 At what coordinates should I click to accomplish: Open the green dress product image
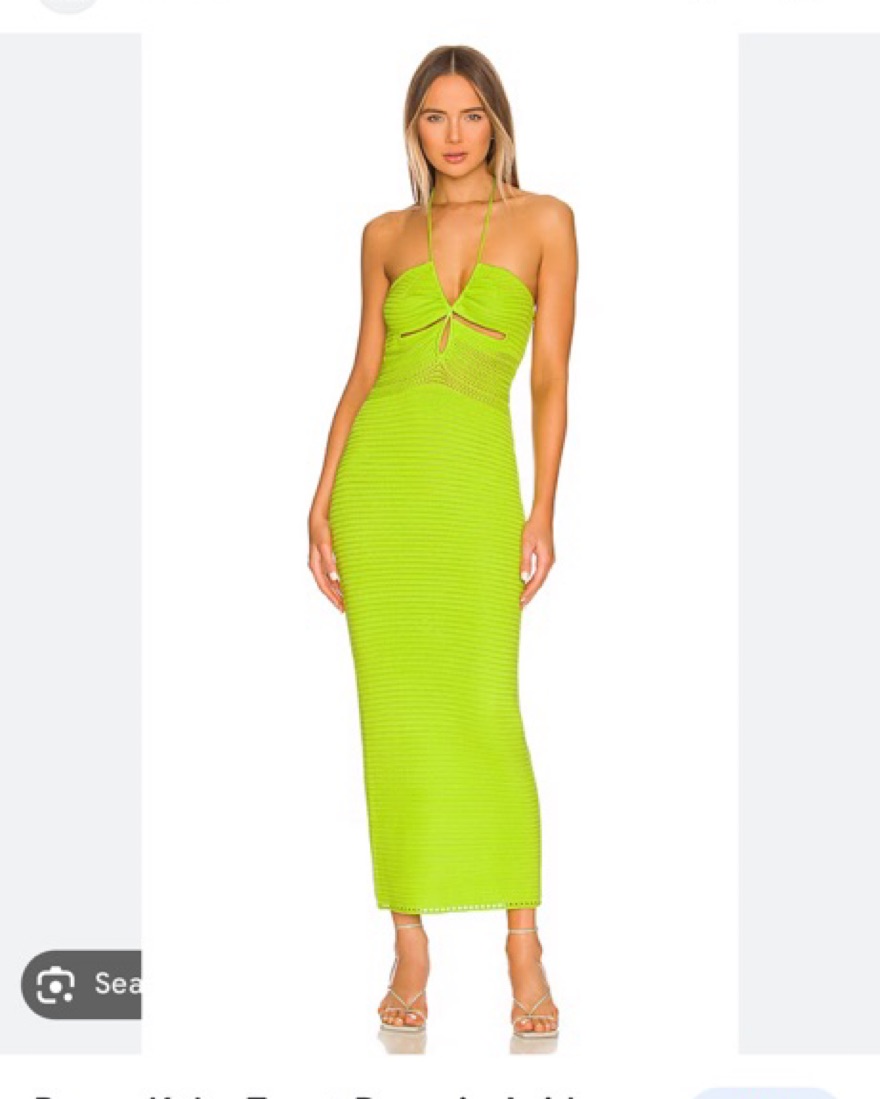[x=440, y=540]
